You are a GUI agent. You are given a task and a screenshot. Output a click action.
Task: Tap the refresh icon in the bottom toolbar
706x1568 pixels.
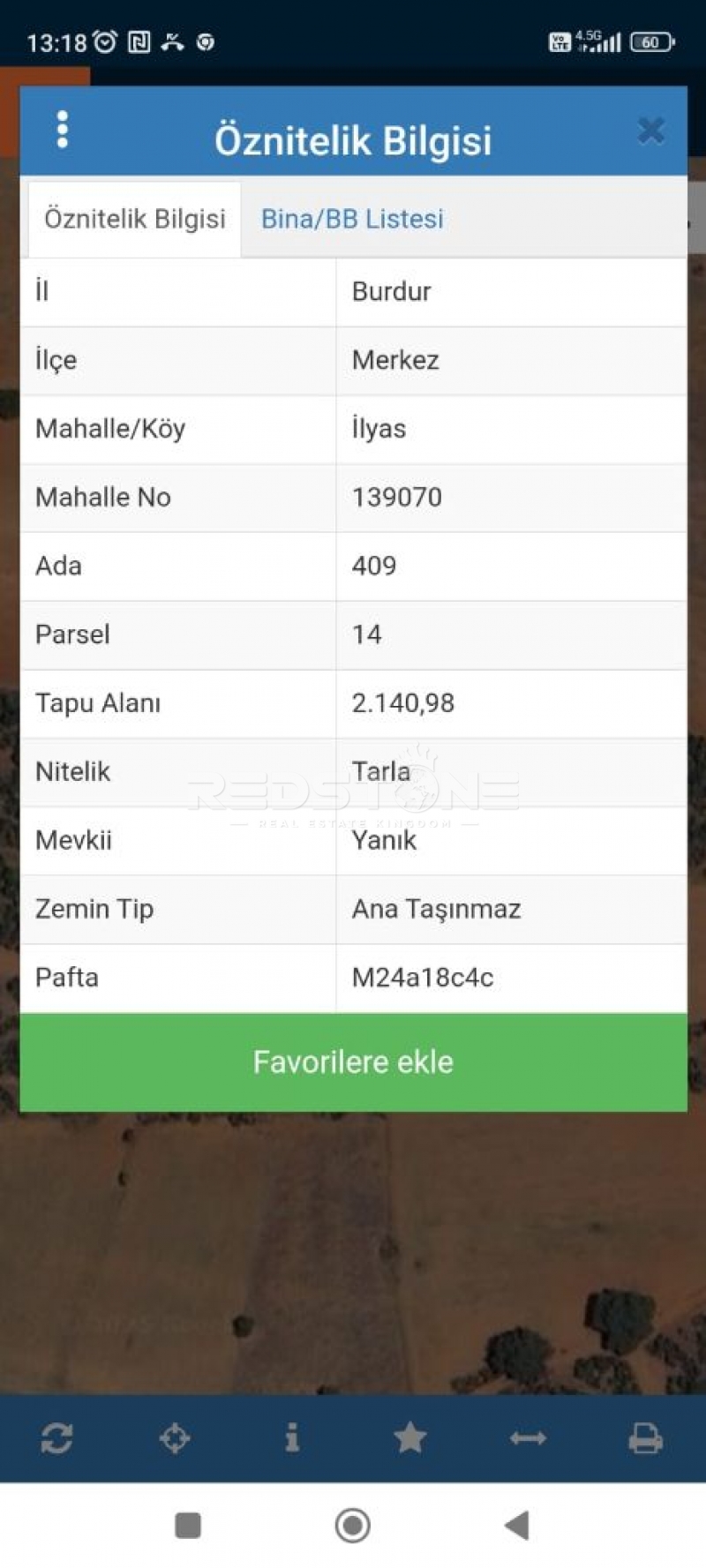coord(56,1439)
